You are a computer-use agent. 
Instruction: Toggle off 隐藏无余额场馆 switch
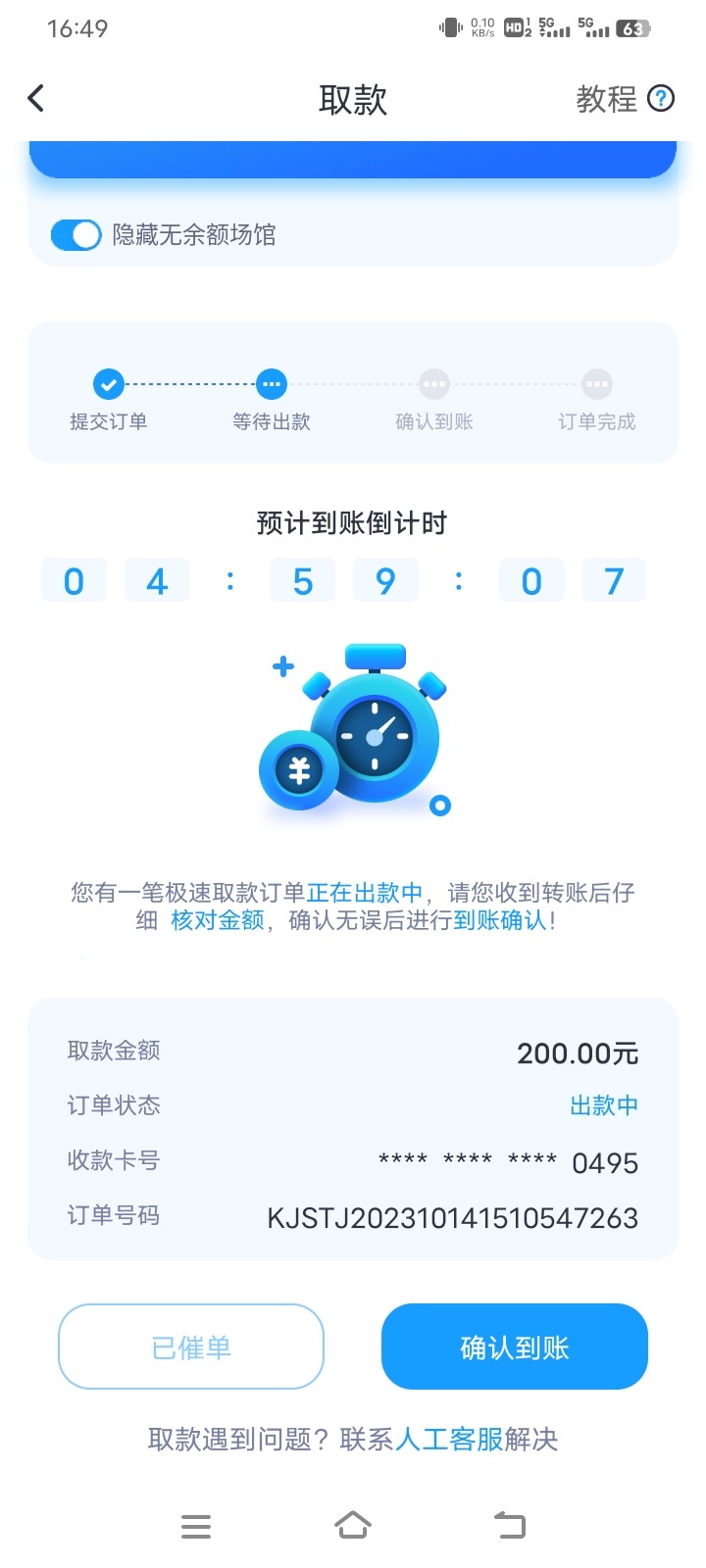click(76, 235)
